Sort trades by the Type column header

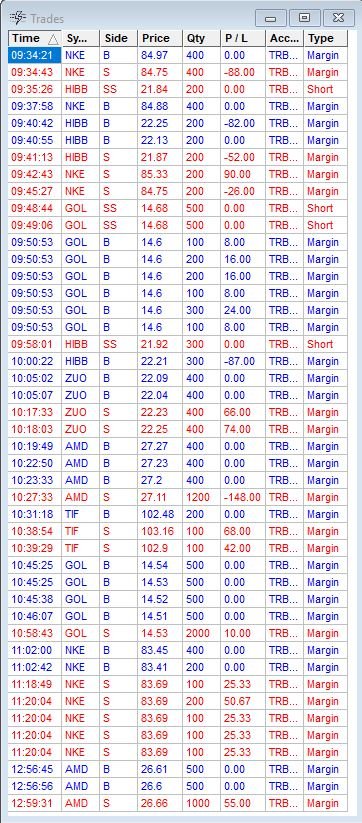point(326,38)
